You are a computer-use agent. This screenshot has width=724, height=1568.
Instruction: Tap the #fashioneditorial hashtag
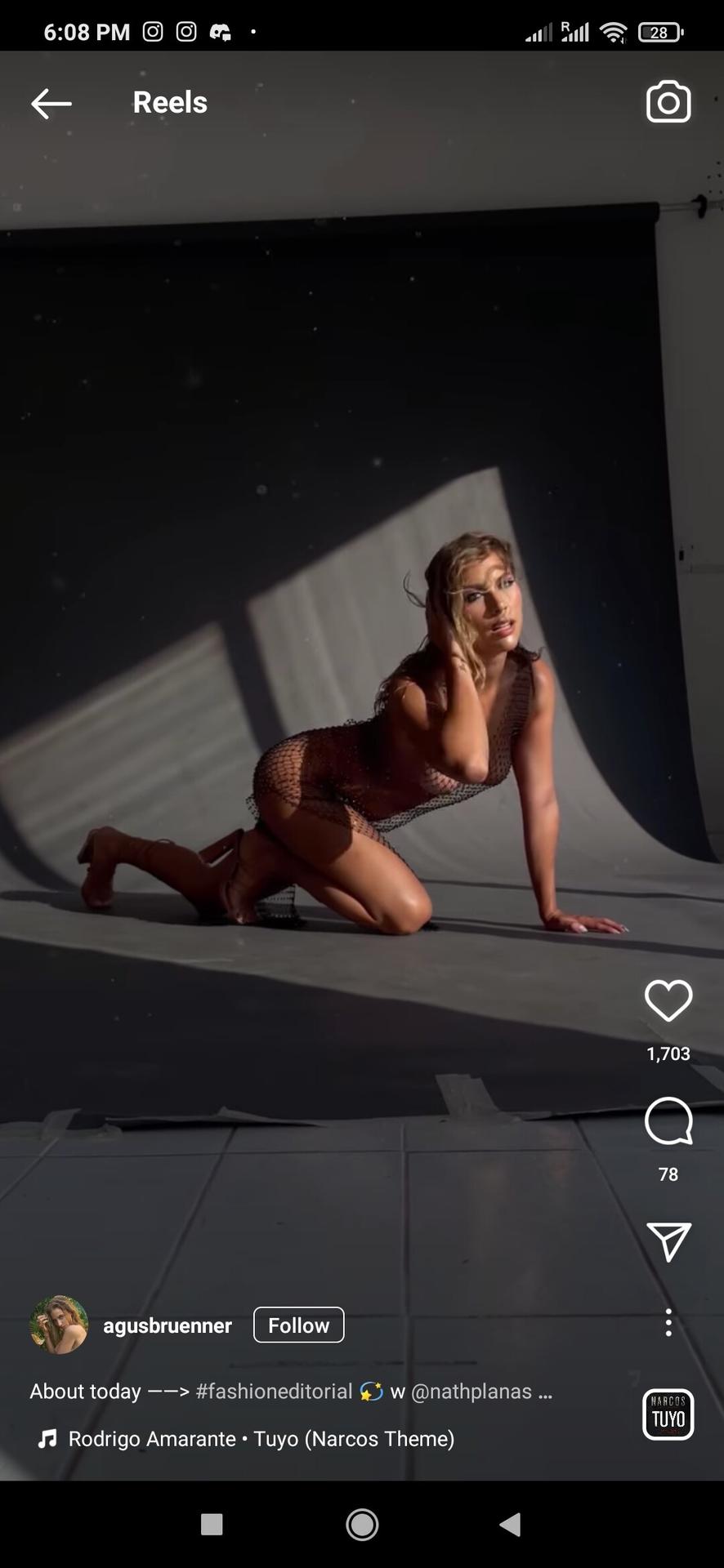274,1392
